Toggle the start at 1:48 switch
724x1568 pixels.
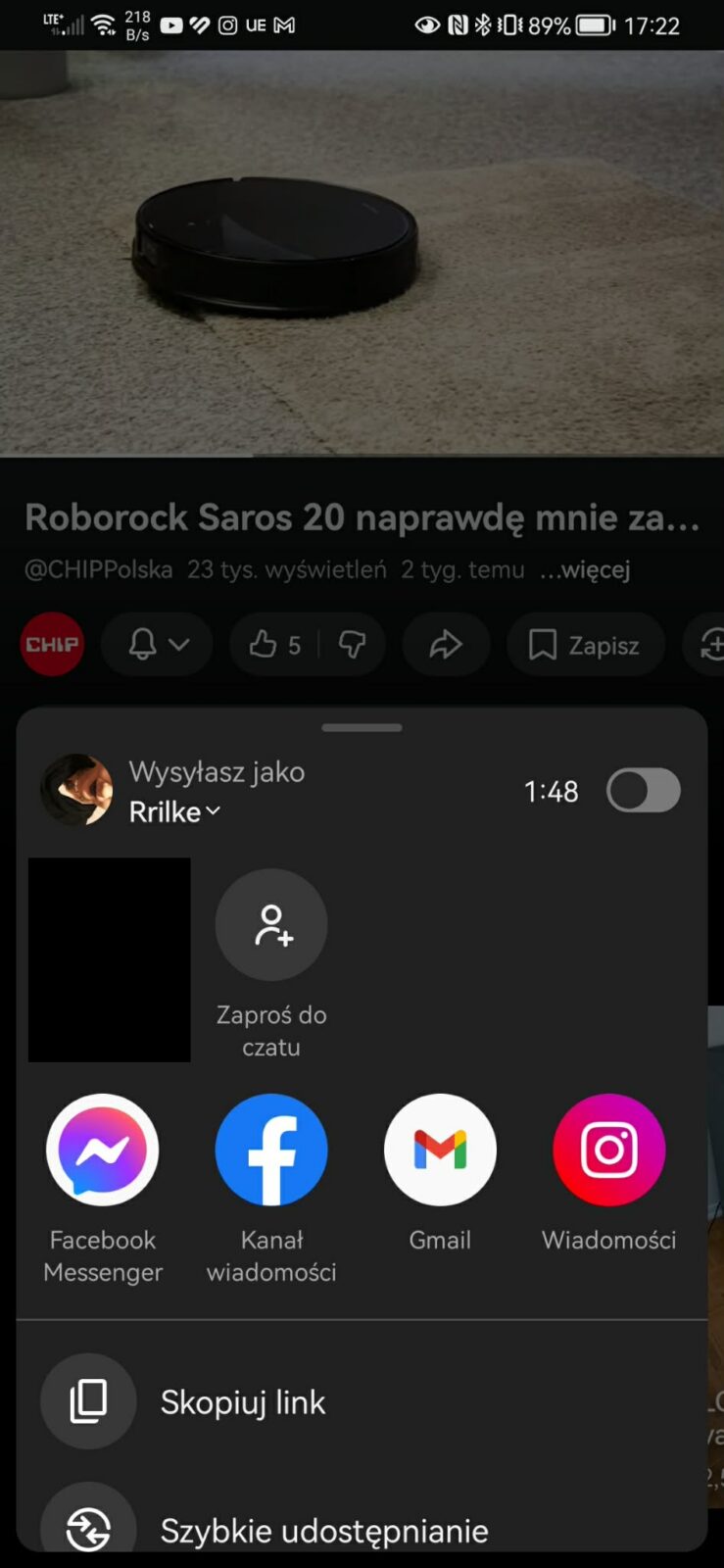point(643,791)
